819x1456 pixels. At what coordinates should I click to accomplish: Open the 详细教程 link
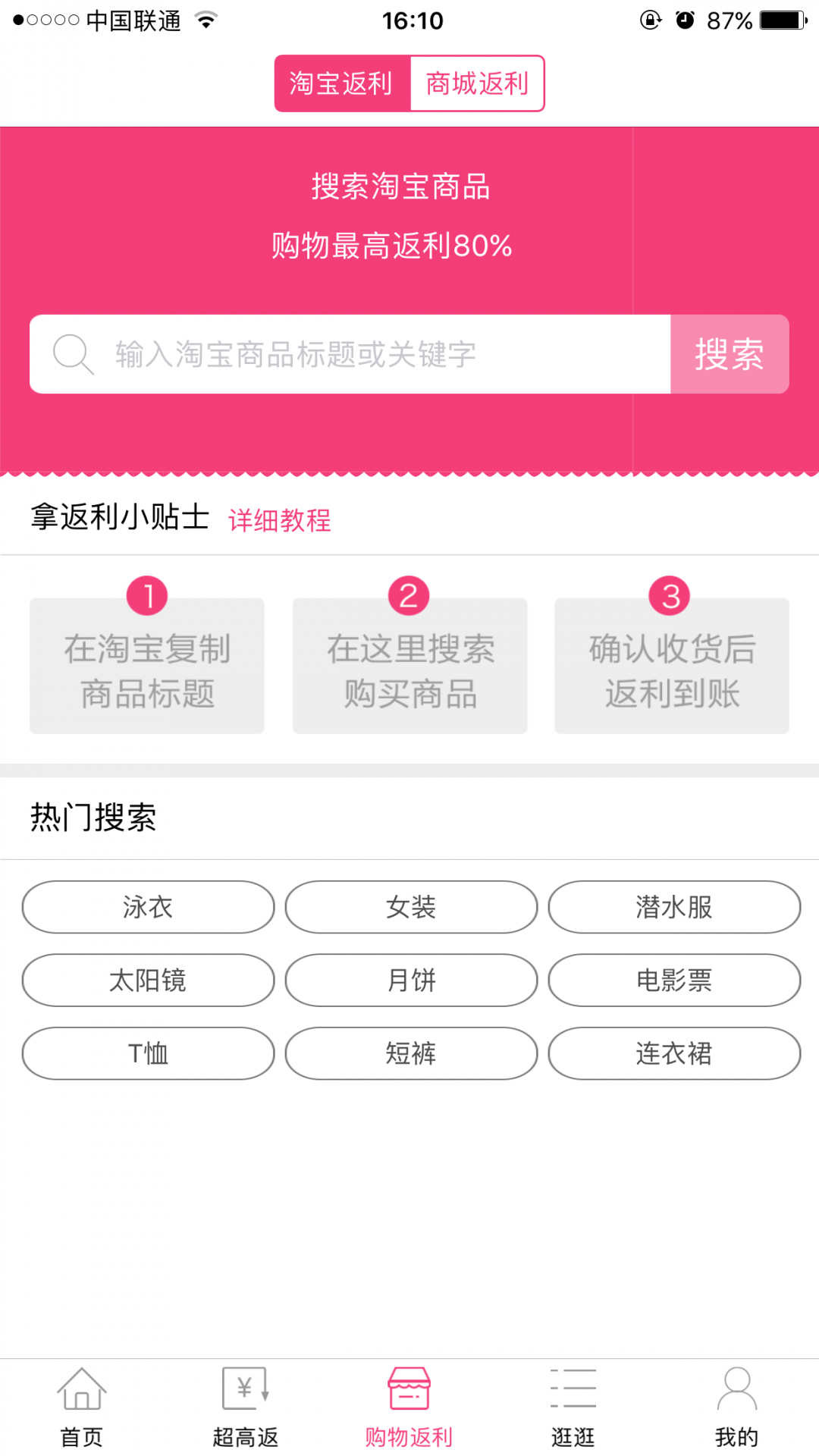point(280,520)
